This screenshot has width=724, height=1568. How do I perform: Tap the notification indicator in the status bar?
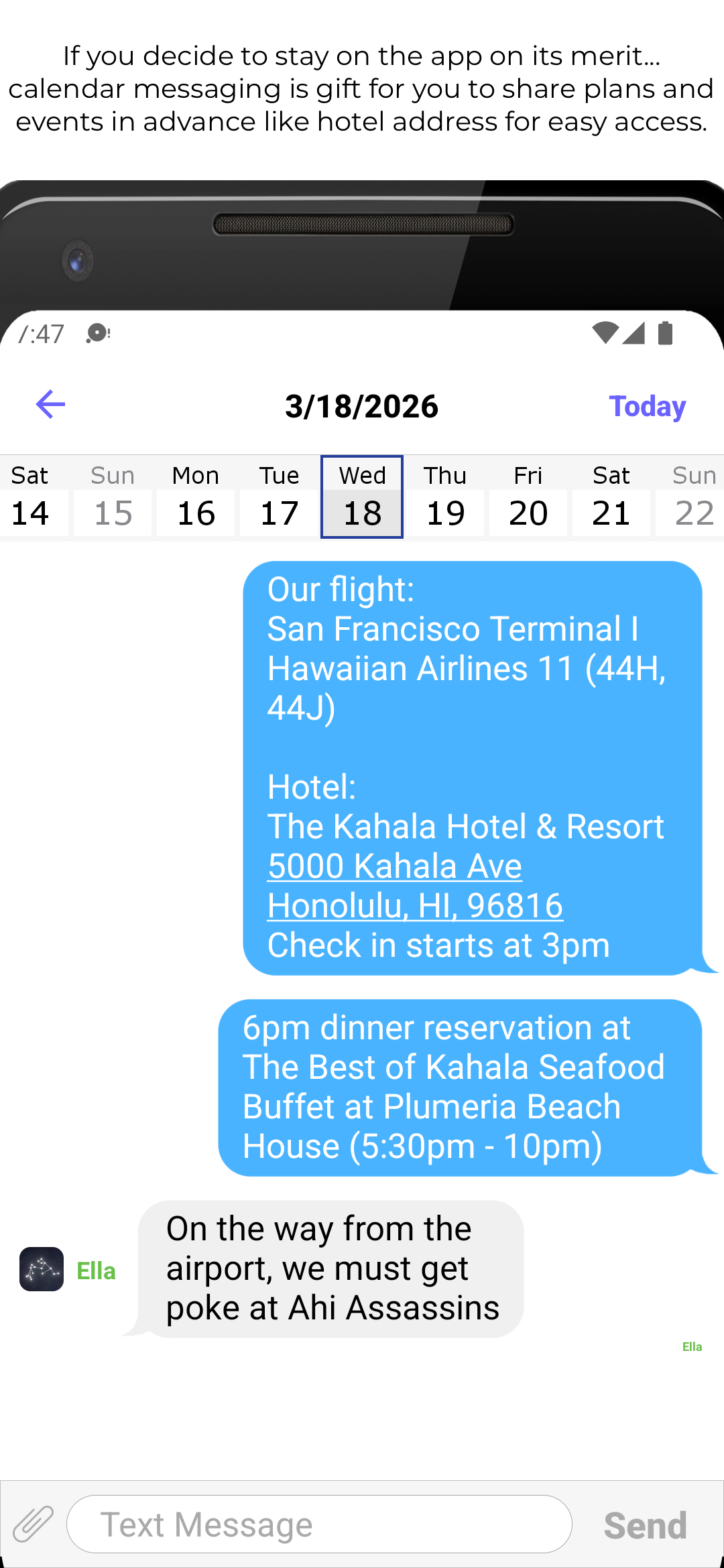coord(96,334)
